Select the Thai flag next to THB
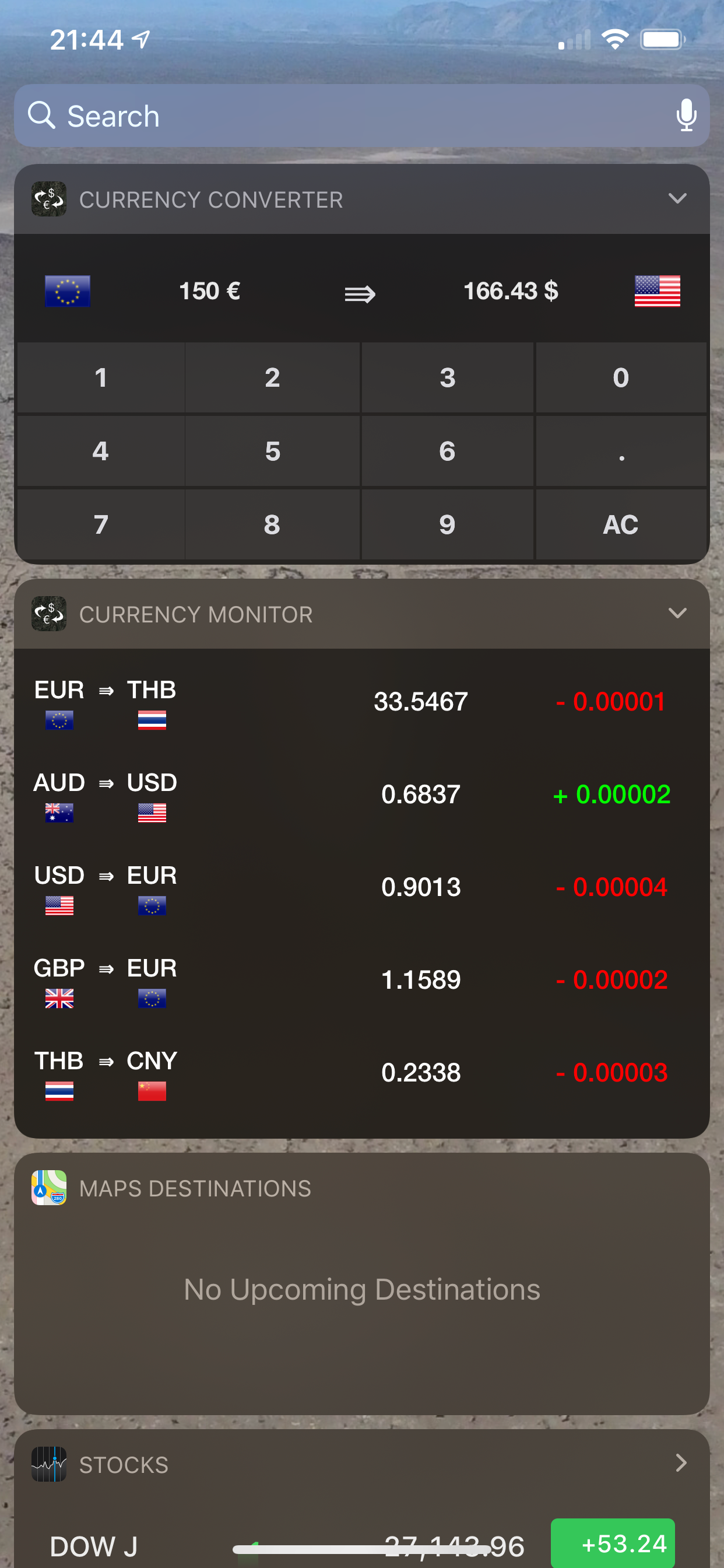The width and height of the screenshot is (724, 1568). 152,722
